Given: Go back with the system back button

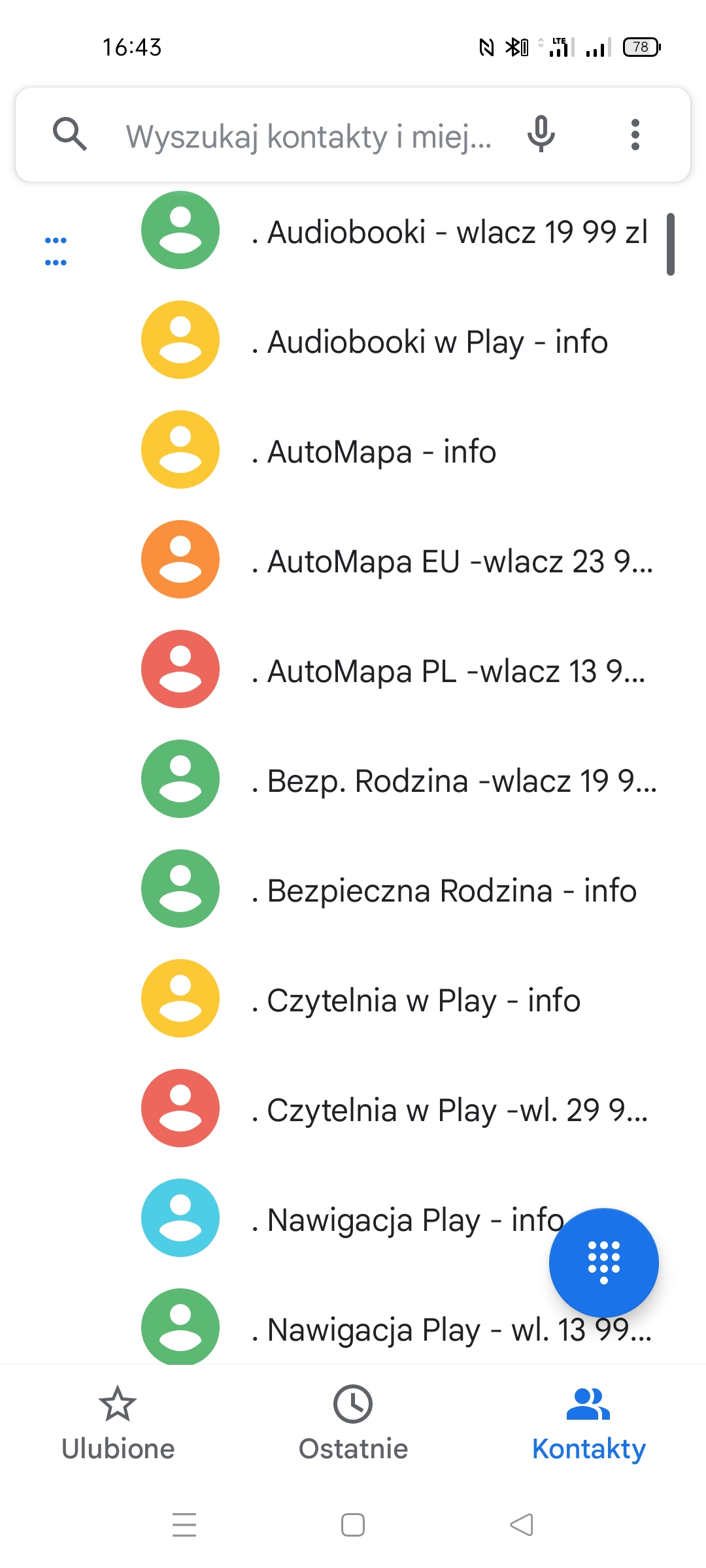Looking at the screenshot, I should (522, 1525).
